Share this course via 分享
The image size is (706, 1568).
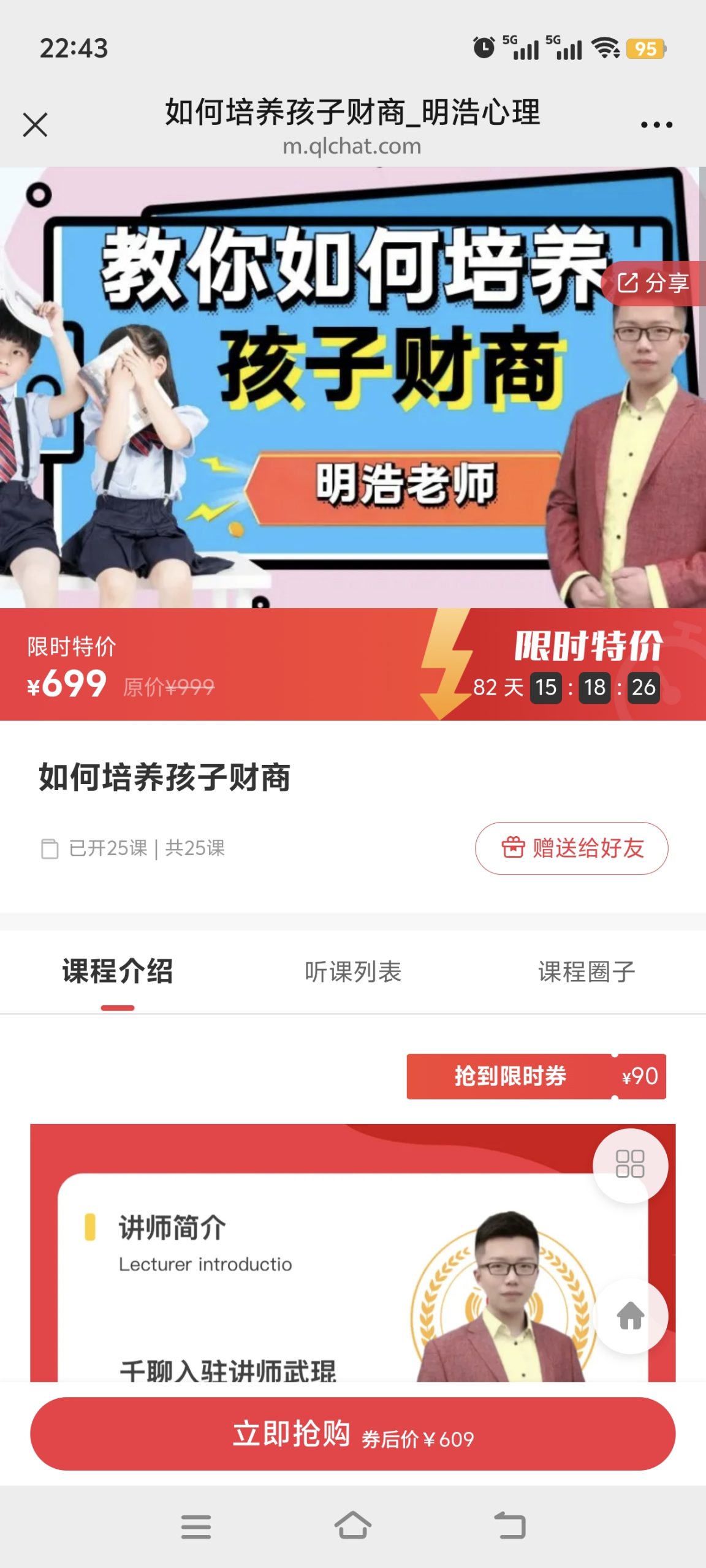654,283
